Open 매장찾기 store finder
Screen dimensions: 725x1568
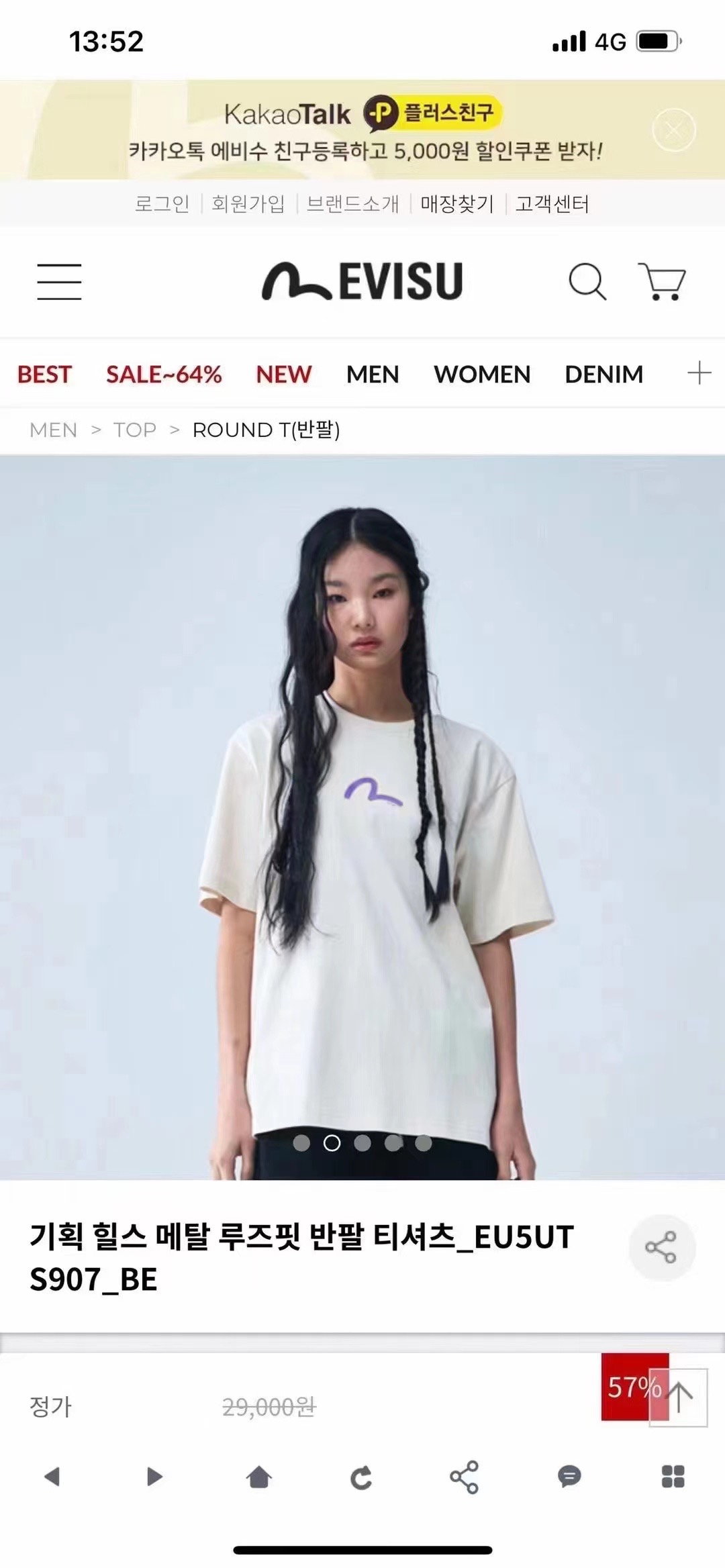pyautogui.click(x=457, y=203)
